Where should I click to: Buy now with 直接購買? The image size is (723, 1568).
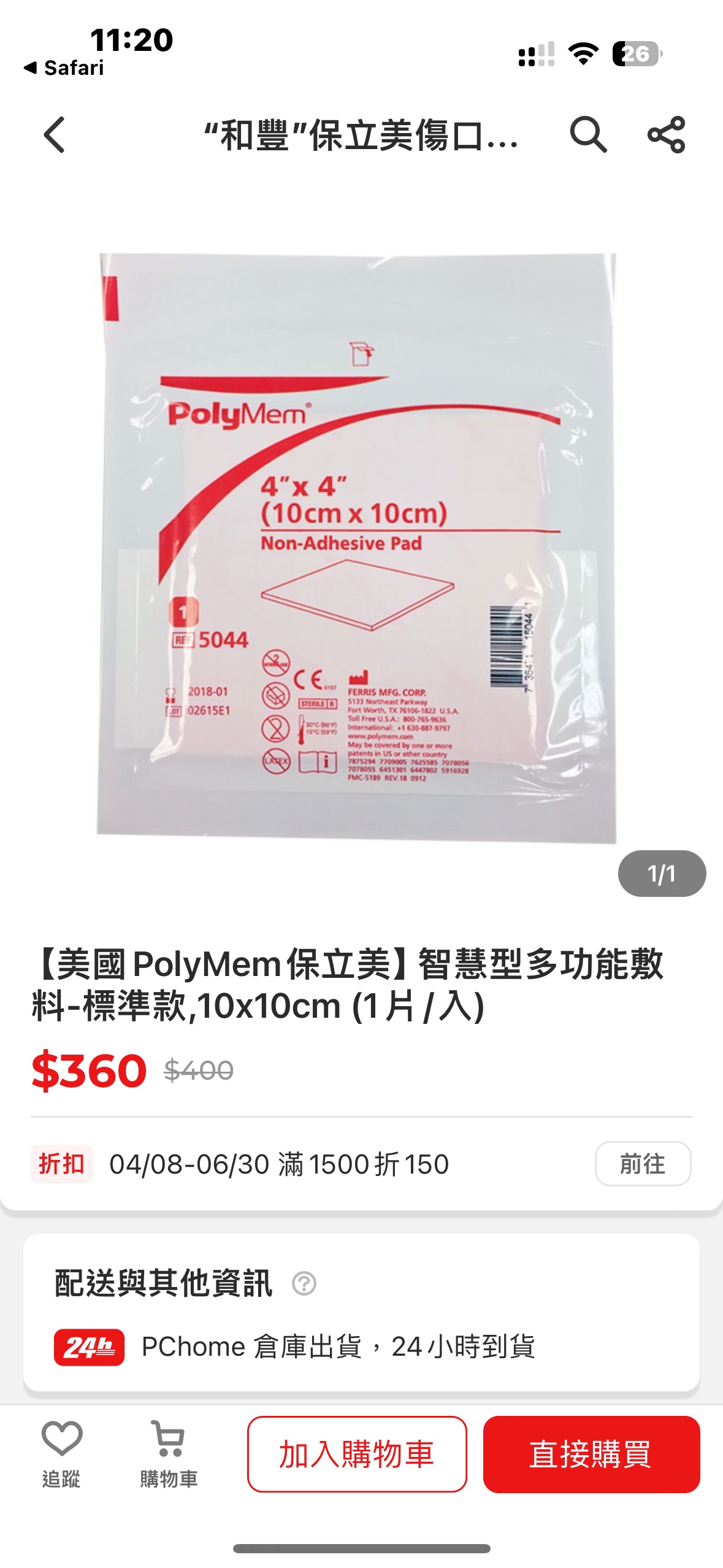coord(591,1454)
